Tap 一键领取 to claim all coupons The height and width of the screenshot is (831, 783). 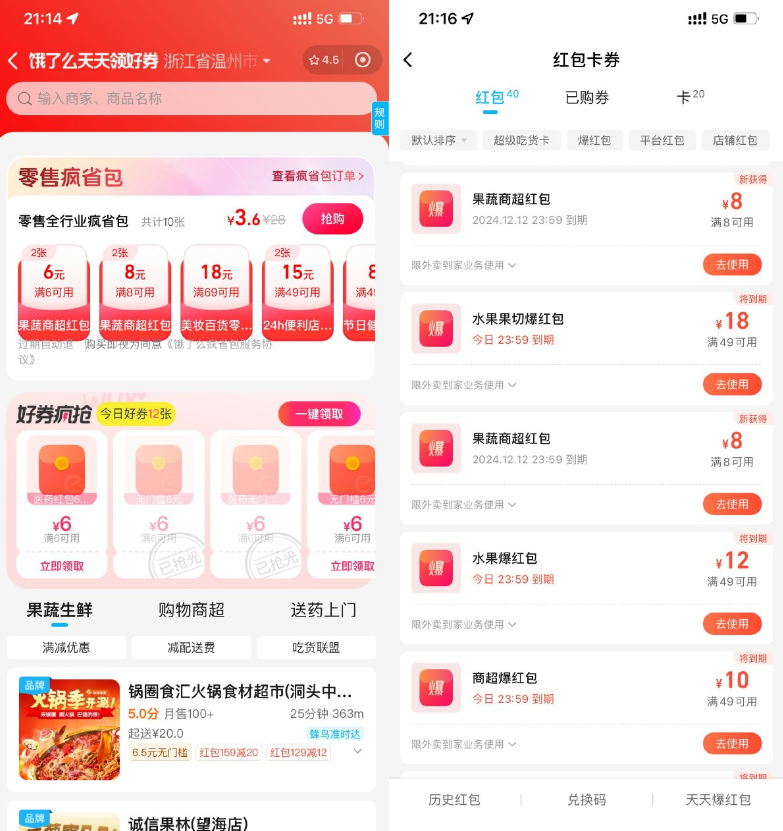[x=319, y=414]
